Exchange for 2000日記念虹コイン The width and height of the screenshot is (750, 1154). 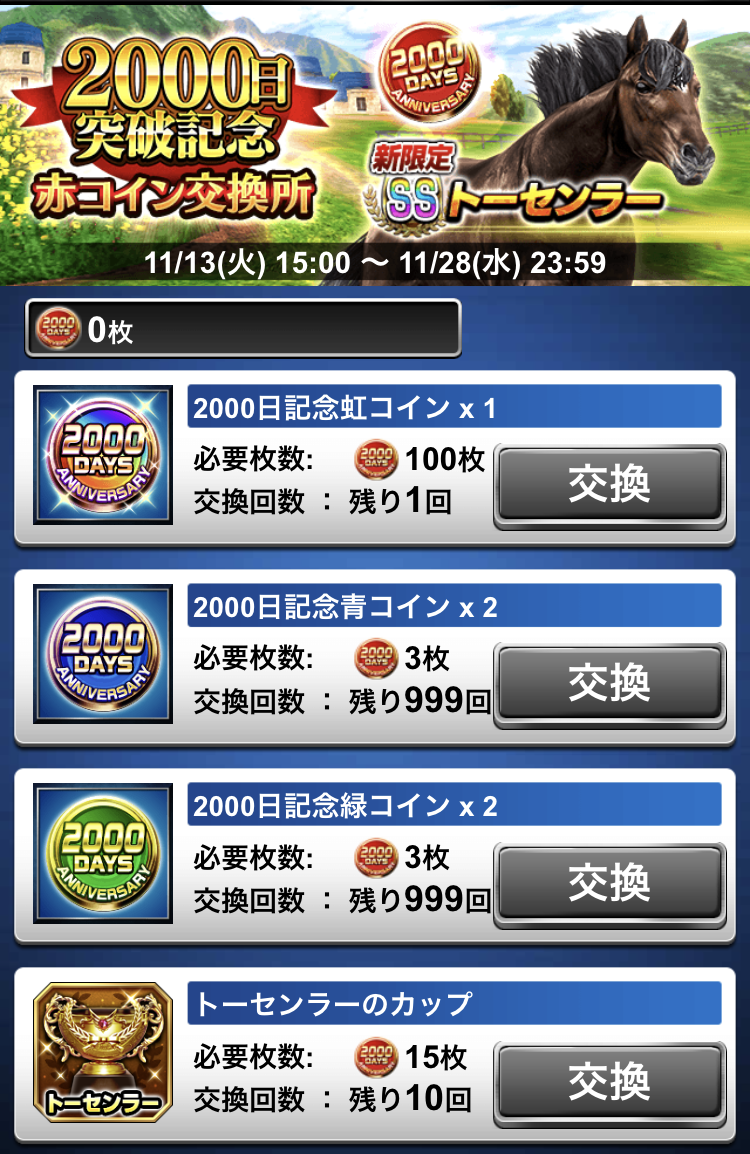tap(609, 486)
